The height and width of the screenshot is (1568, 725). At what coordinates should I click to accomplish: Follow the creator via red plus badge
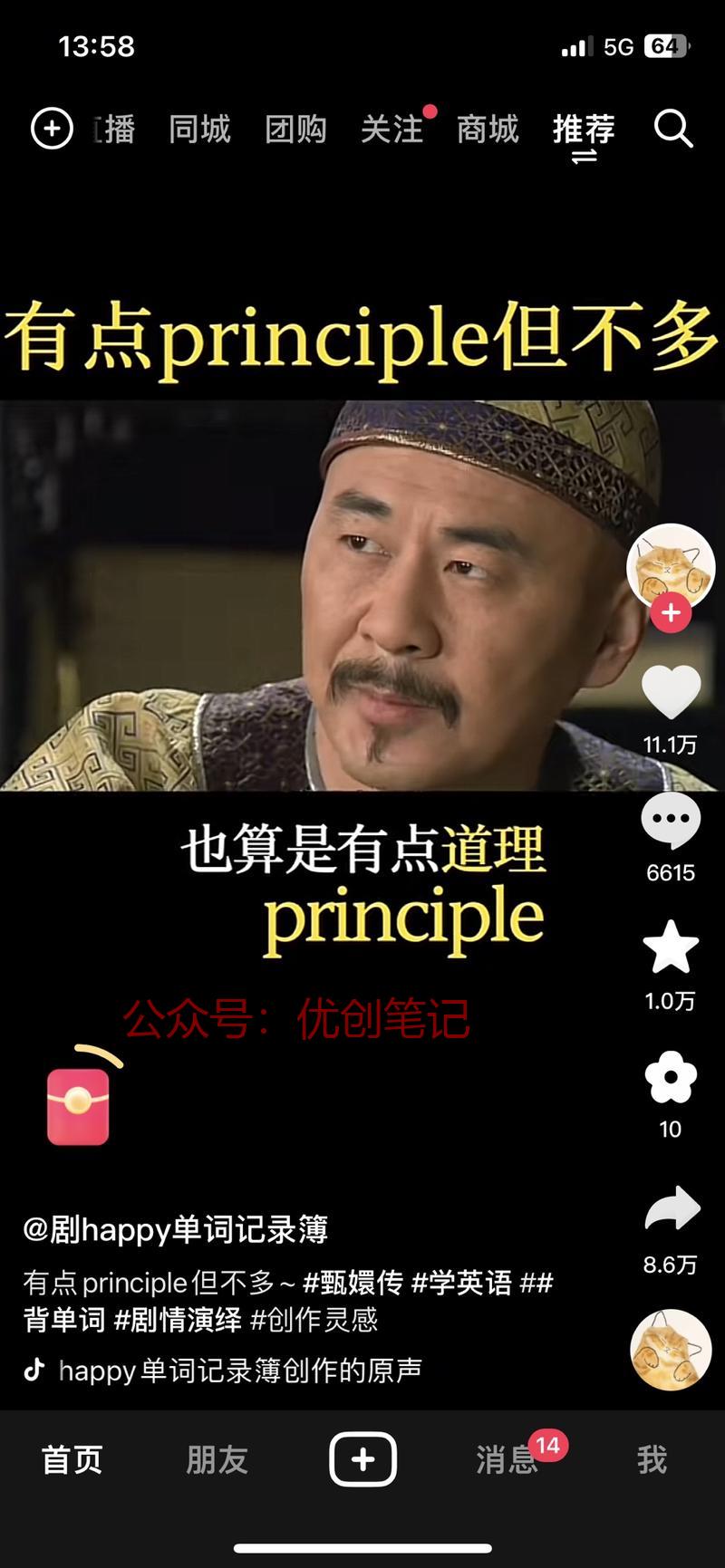[x=671, y=613]
